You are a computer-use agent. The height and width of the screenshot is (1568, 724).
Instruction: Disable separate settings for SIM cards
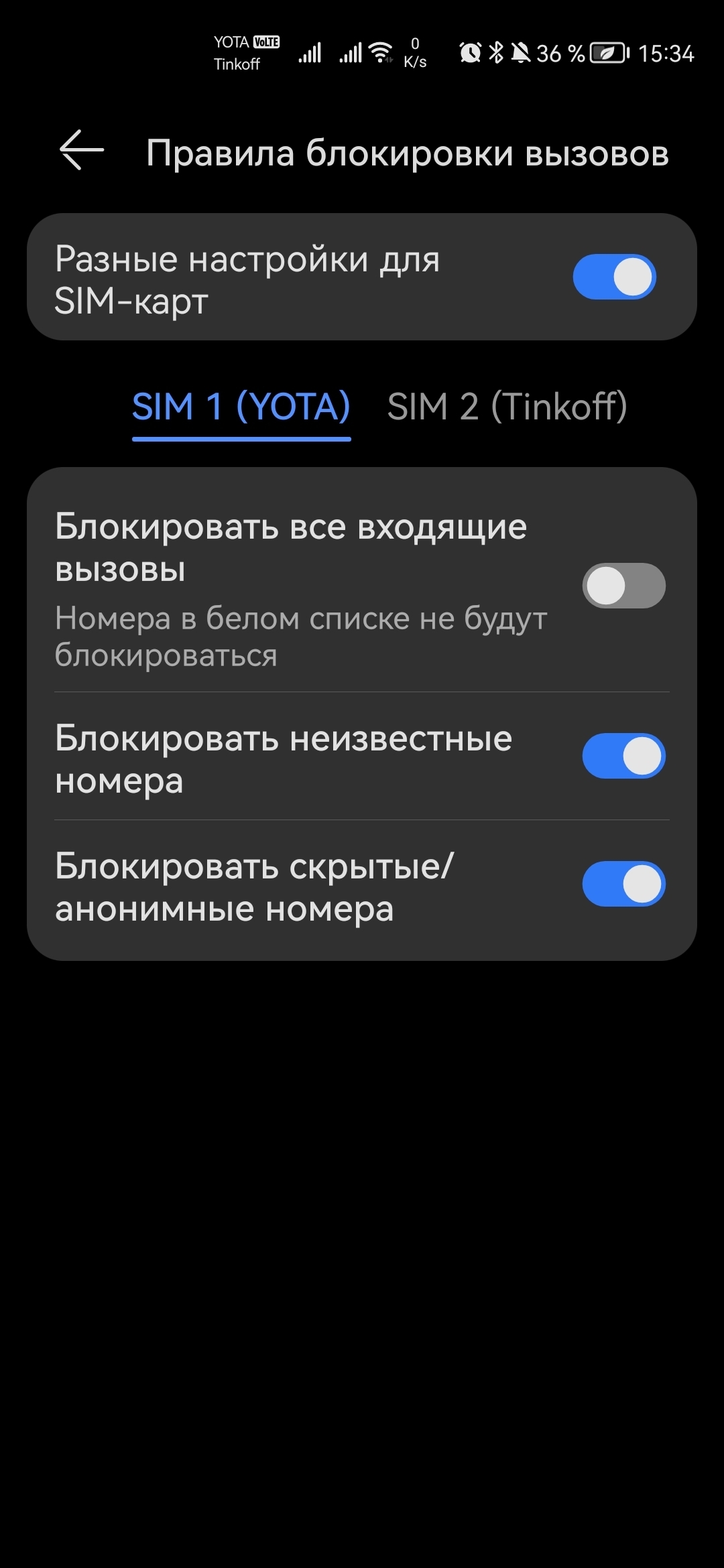(614, 277)
